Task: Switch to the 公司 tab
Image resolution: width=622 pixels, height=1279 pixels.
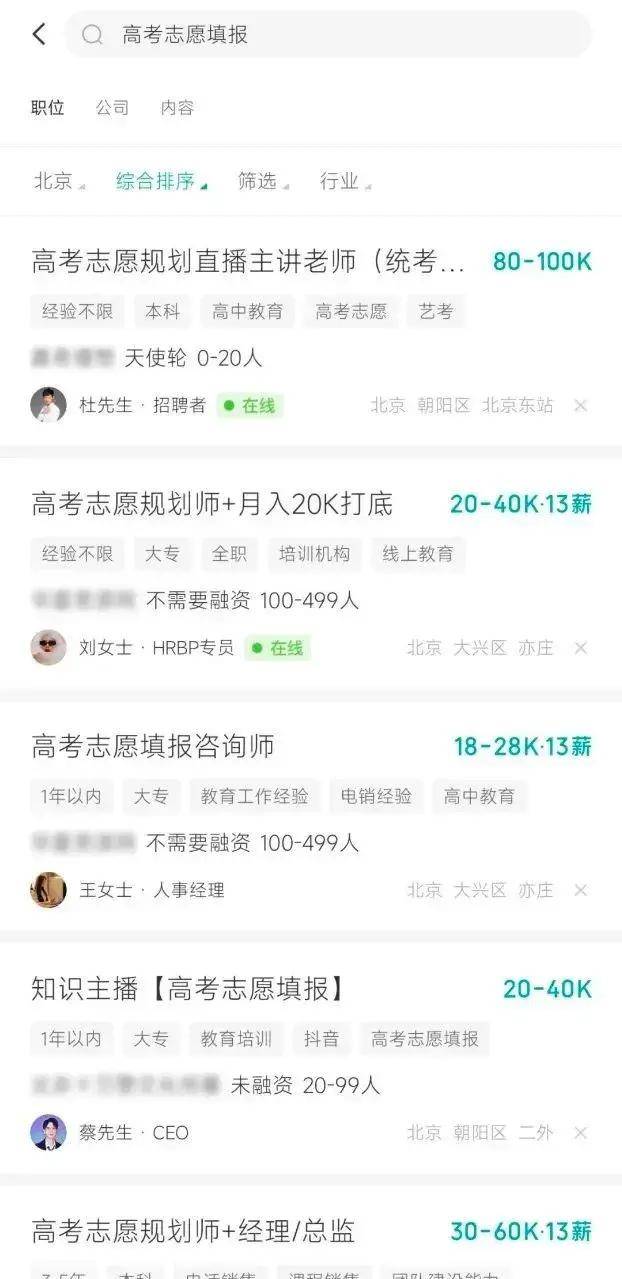Action: [x=112, y=108]
